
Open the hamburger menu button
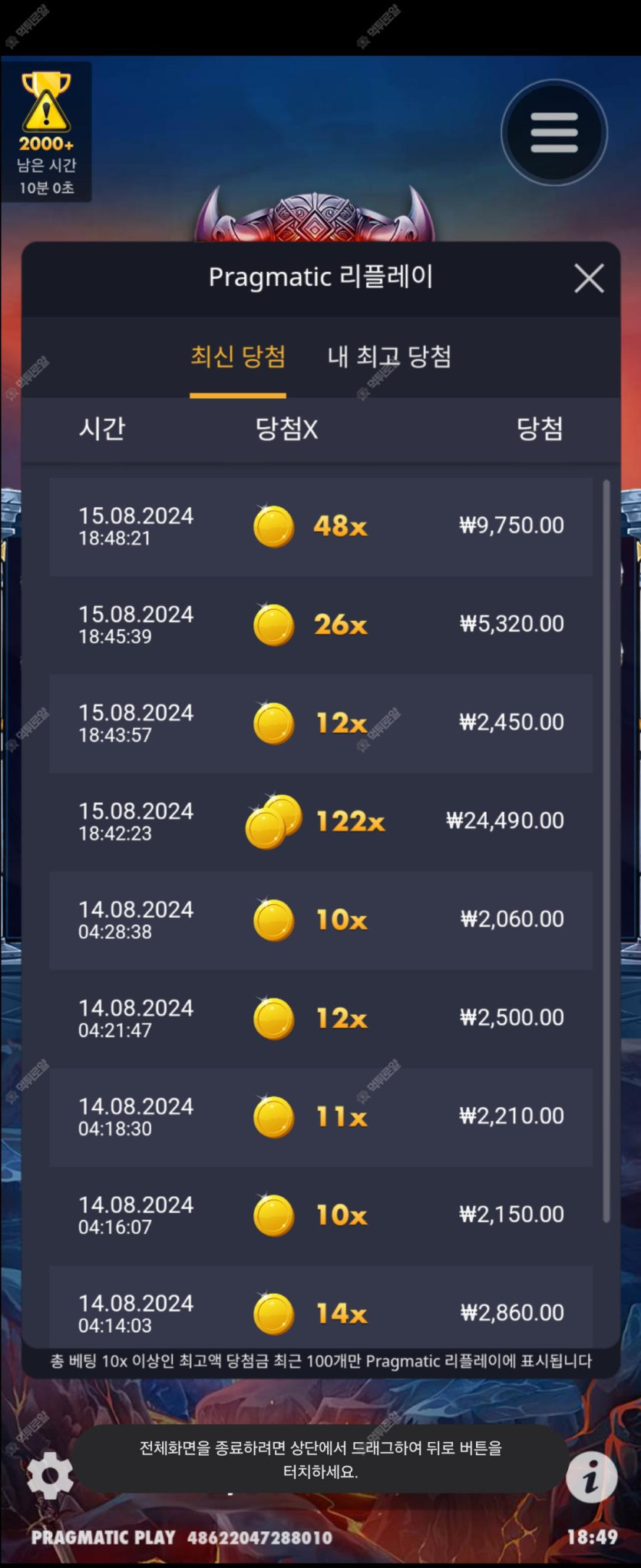553,133
